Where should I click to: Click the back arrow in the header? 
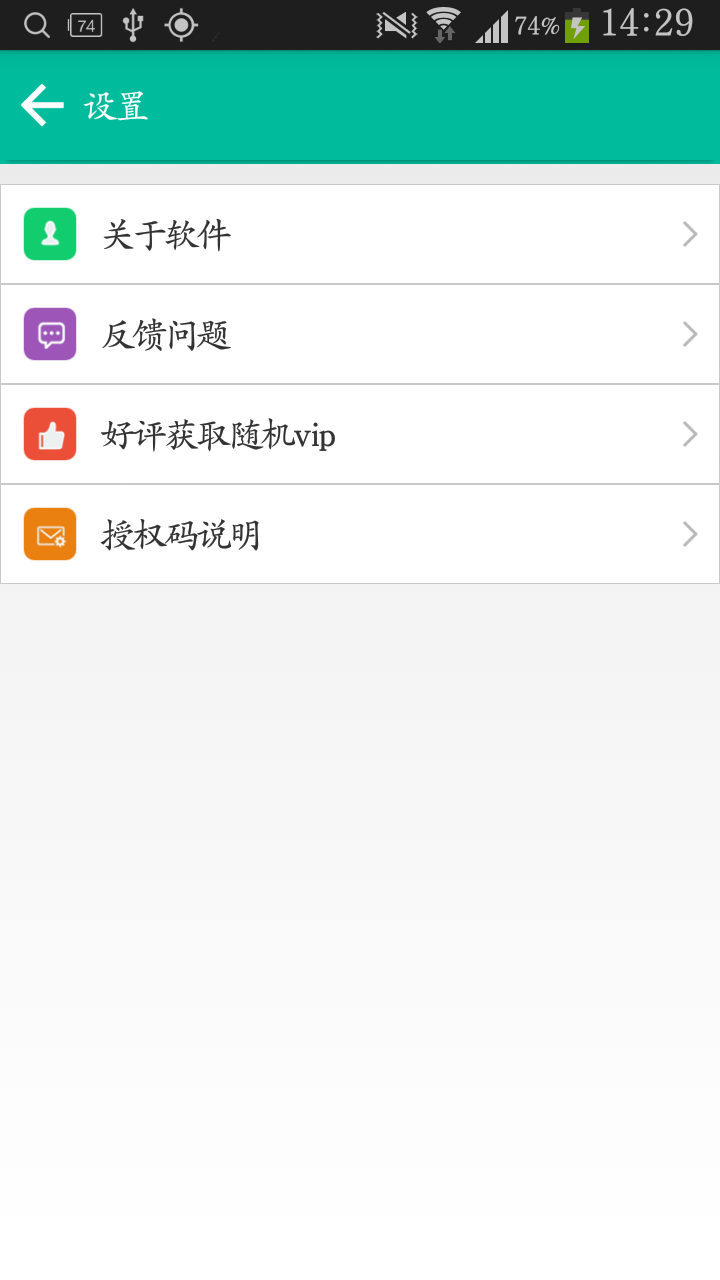40,104
